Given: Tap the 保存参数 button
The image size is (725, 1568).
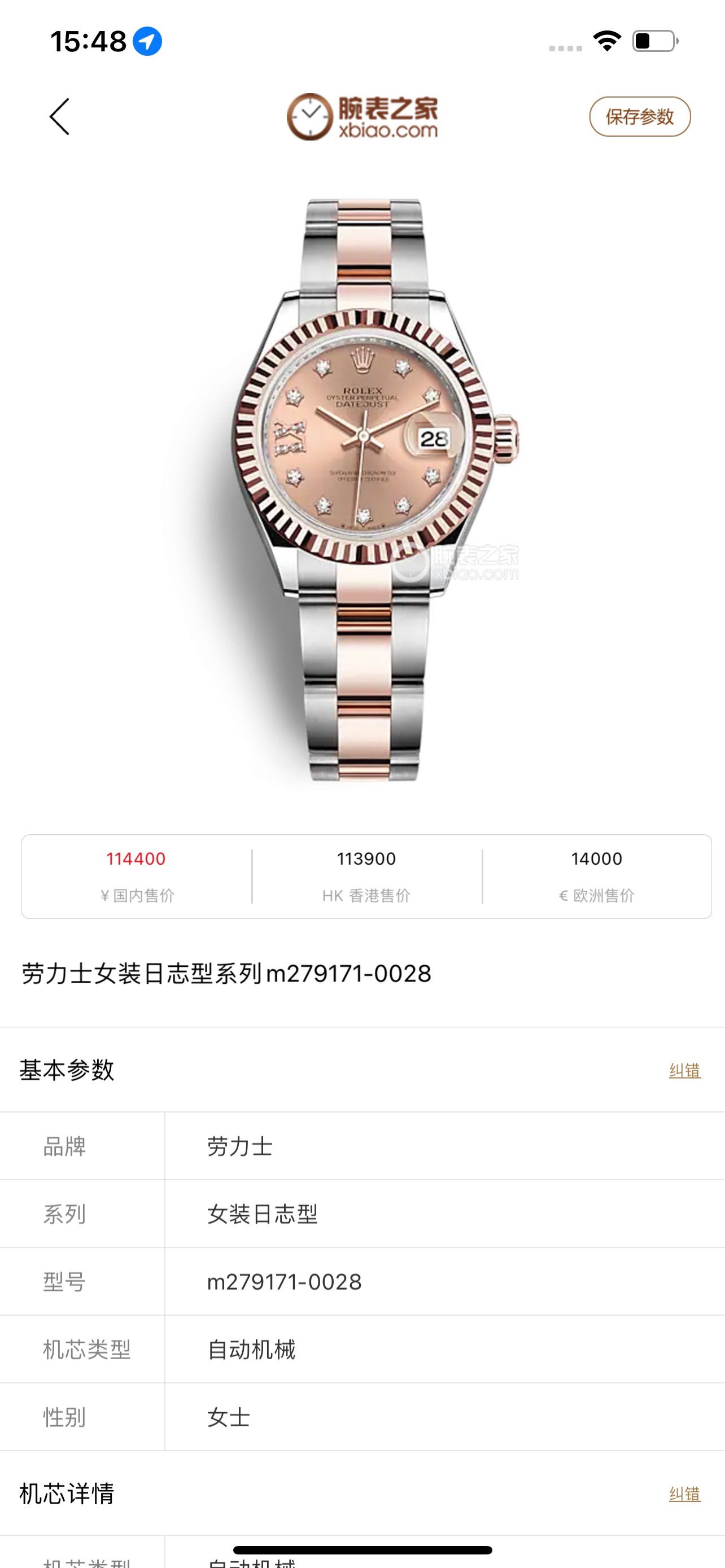Looking at the screenshot, I should [x=639, y=116].
